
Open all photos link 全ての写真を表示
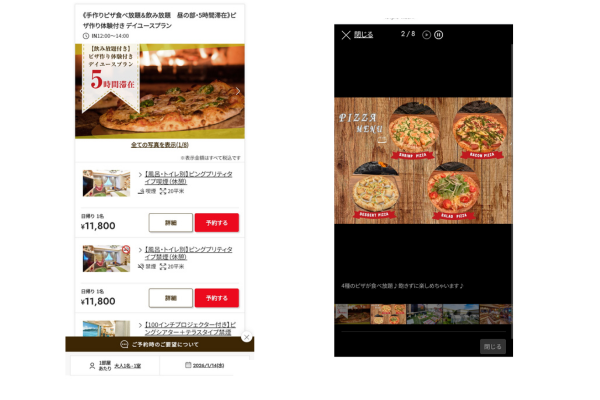pyautogui.click(x=159, y=145)
